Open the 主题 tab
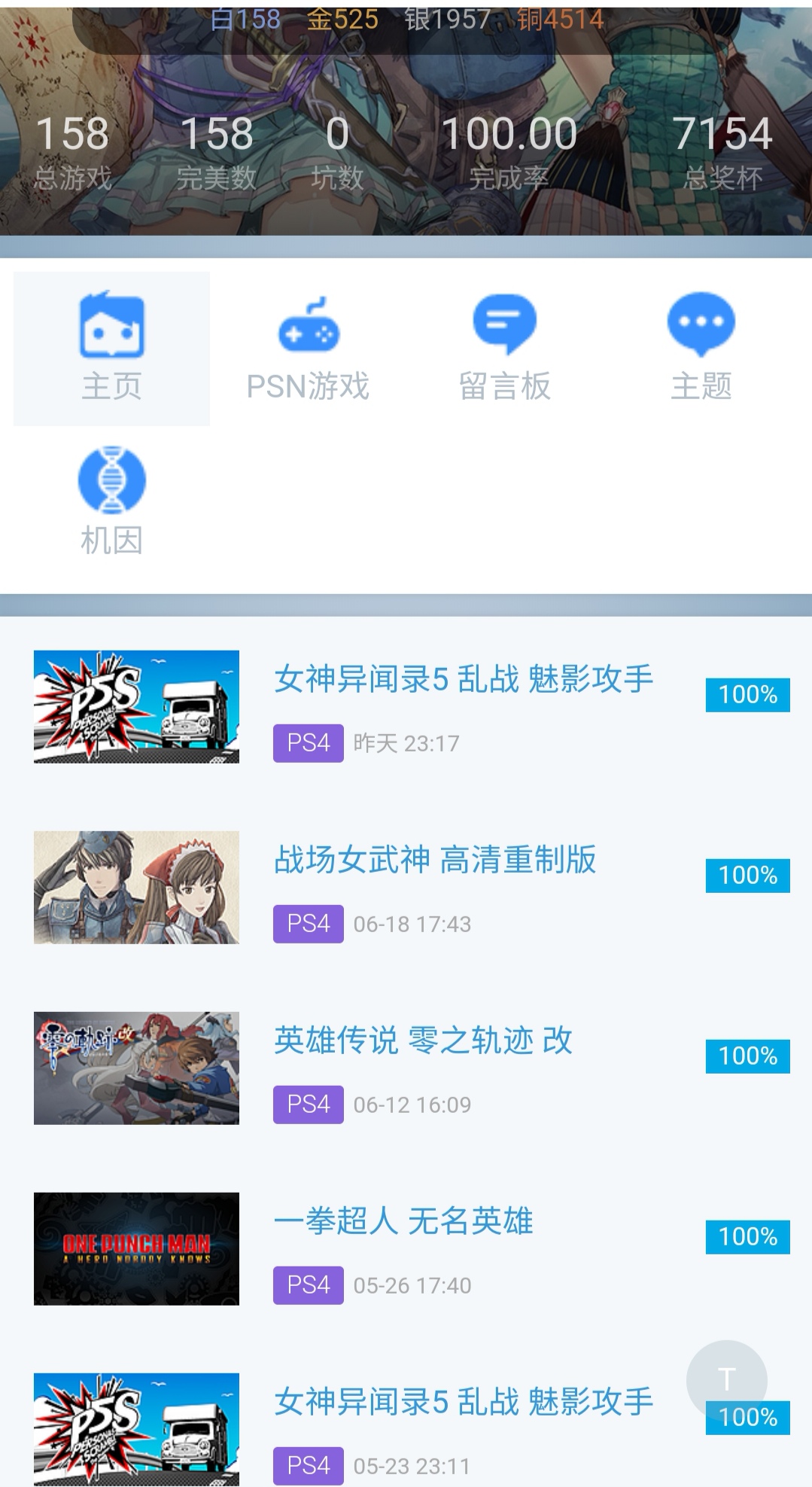The width and height of the screenshot is (812, 1487). [x=701, y=349]
